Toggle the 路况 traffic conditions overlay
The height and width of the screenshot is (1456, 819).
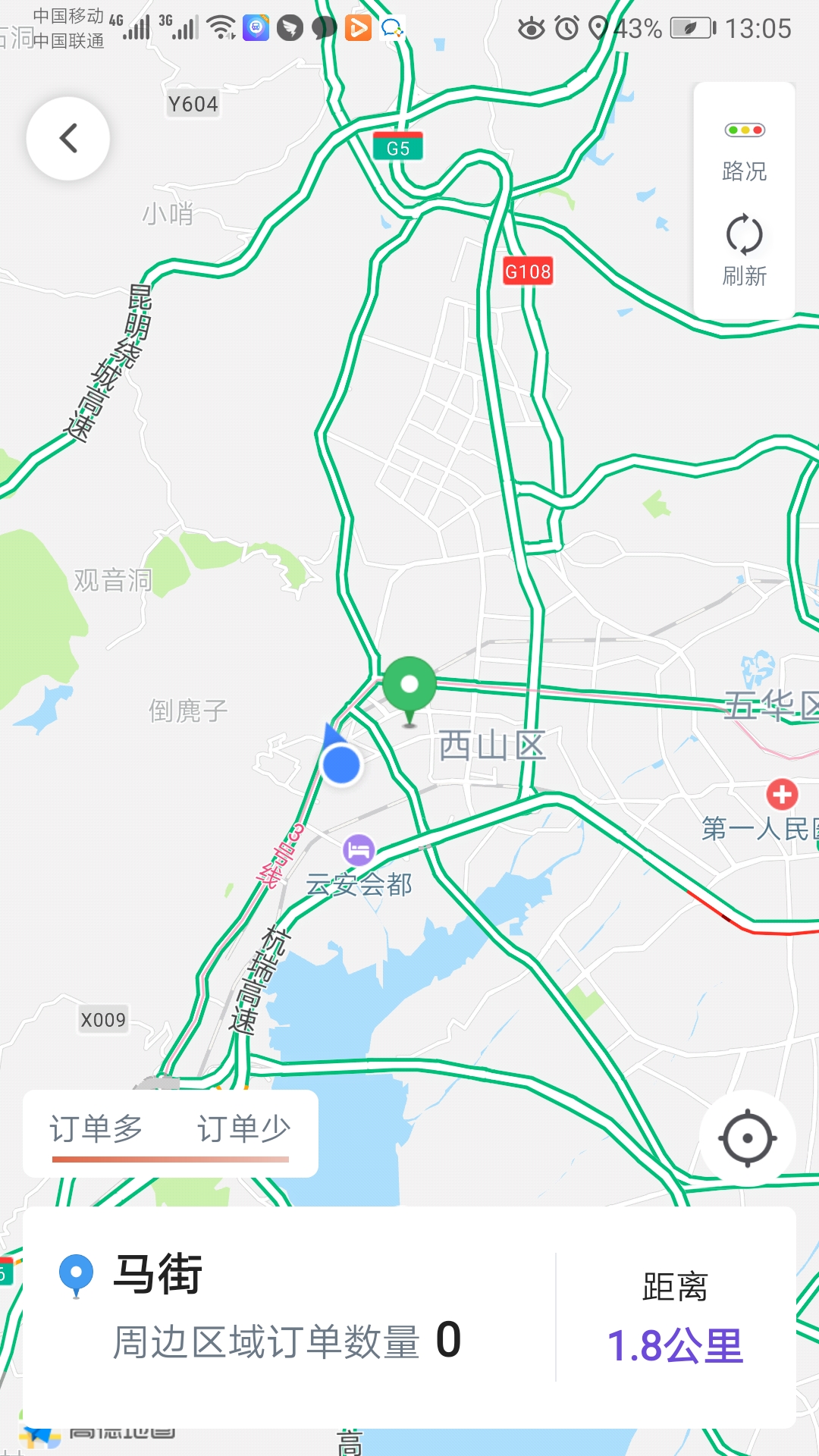pyautogui.click(x=745, y=148)
